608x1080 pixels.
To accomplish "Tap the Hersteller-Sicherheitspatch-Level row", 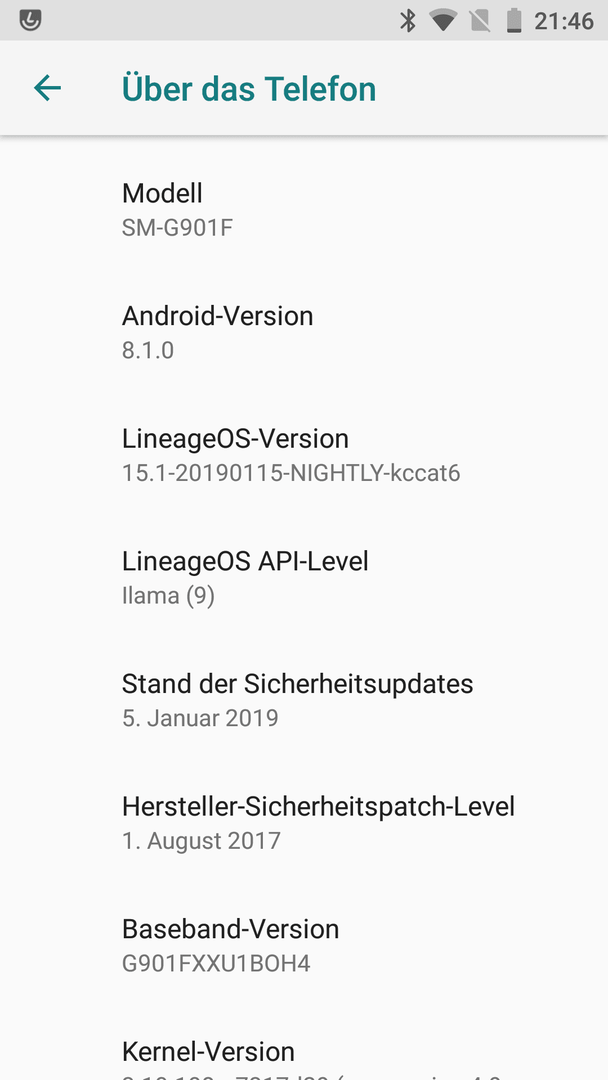I will [304, 823].
